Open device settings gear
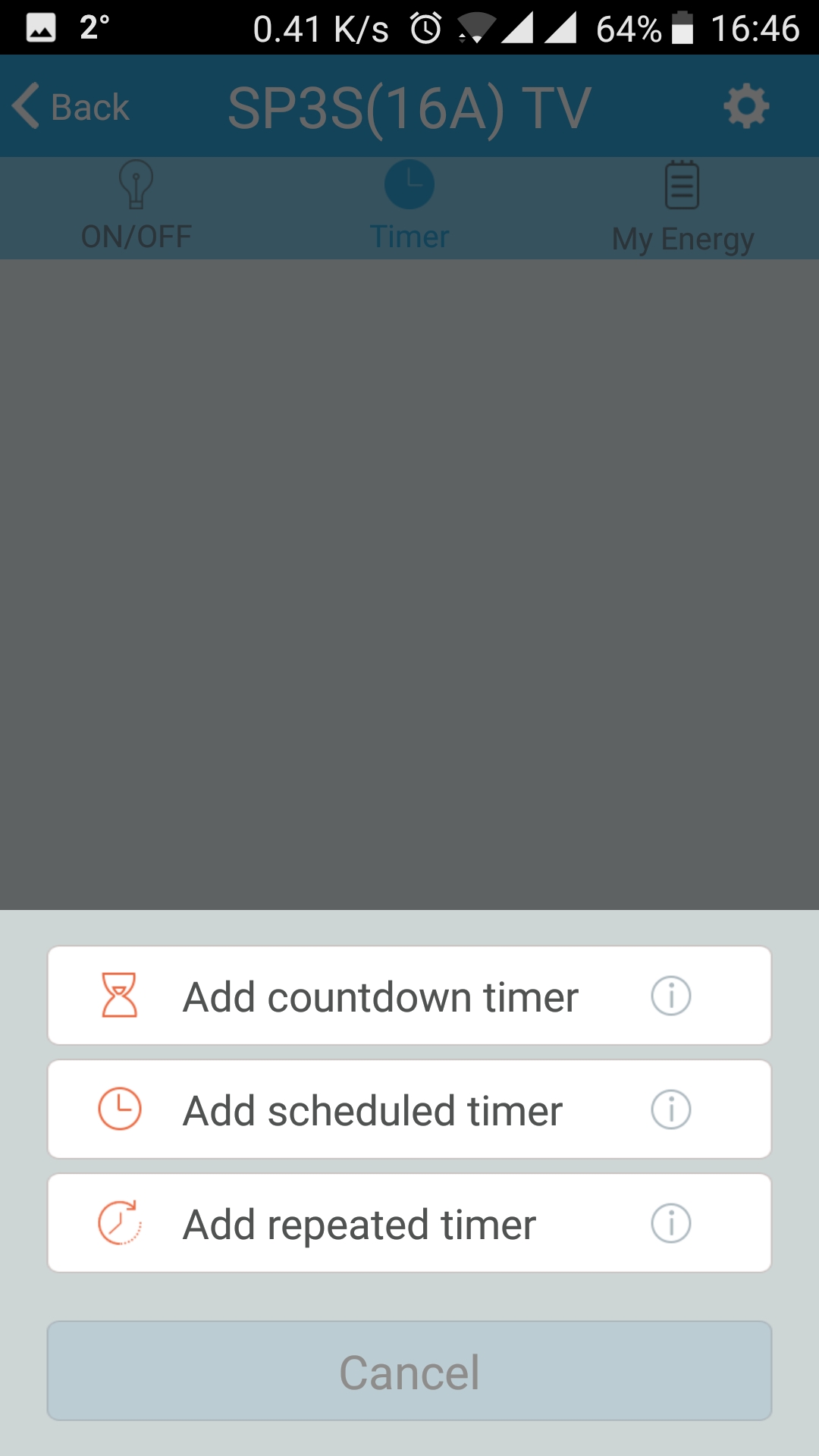Image resolution: width=819 pixels, height=1456 pixels. click(746, 106)
